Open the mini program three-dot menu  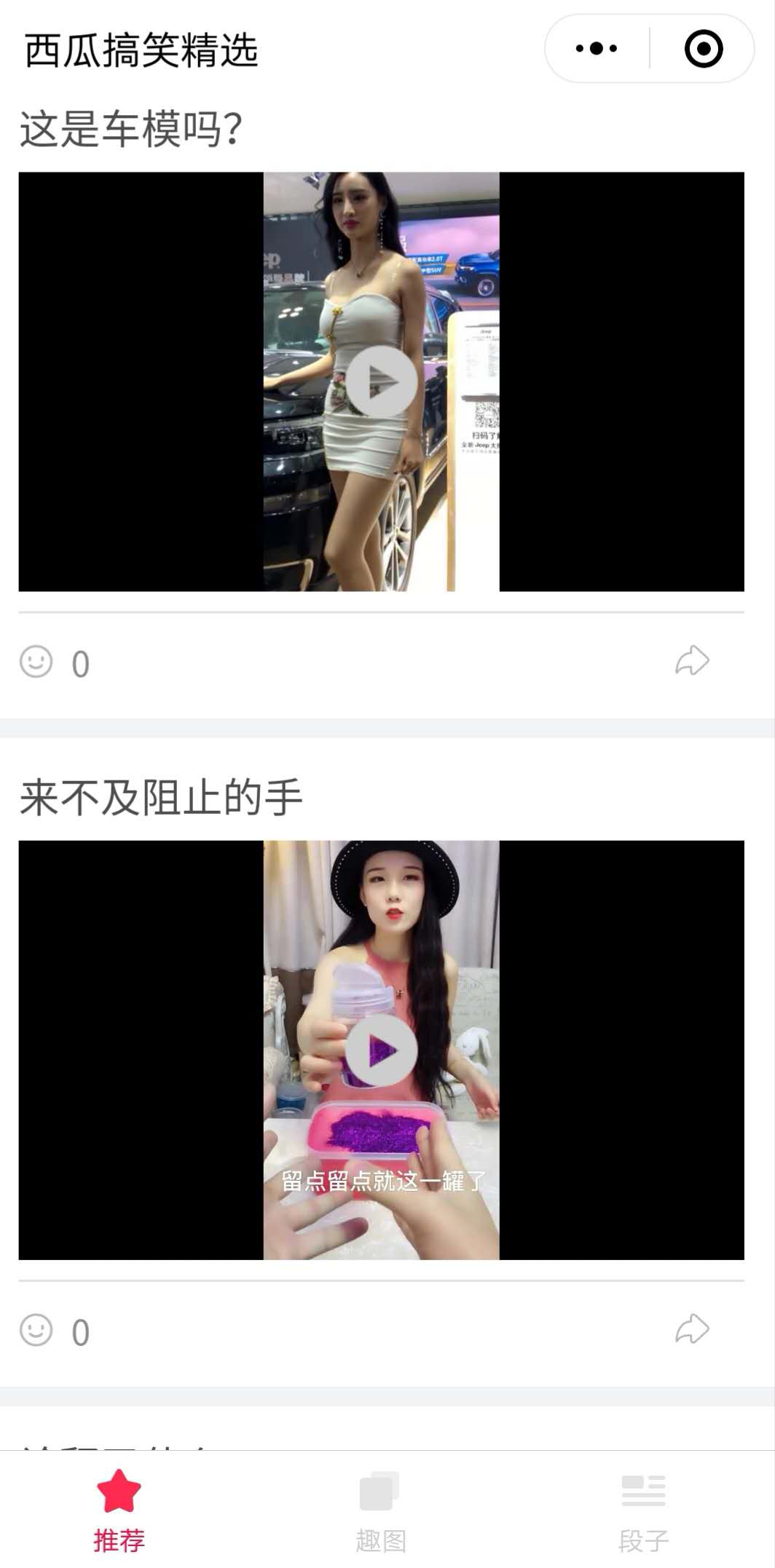[x=597, y=49]
